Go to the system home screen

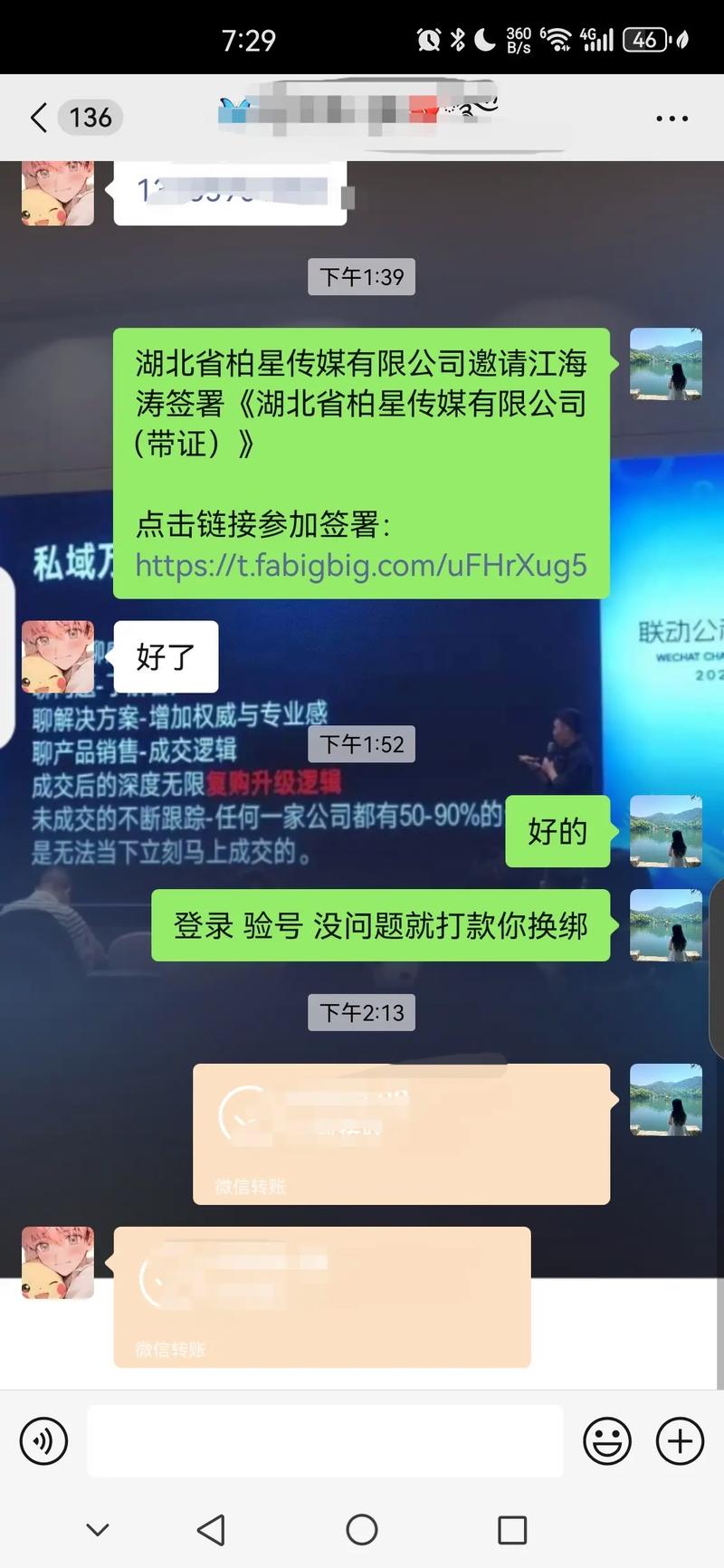coord(362,1530)
